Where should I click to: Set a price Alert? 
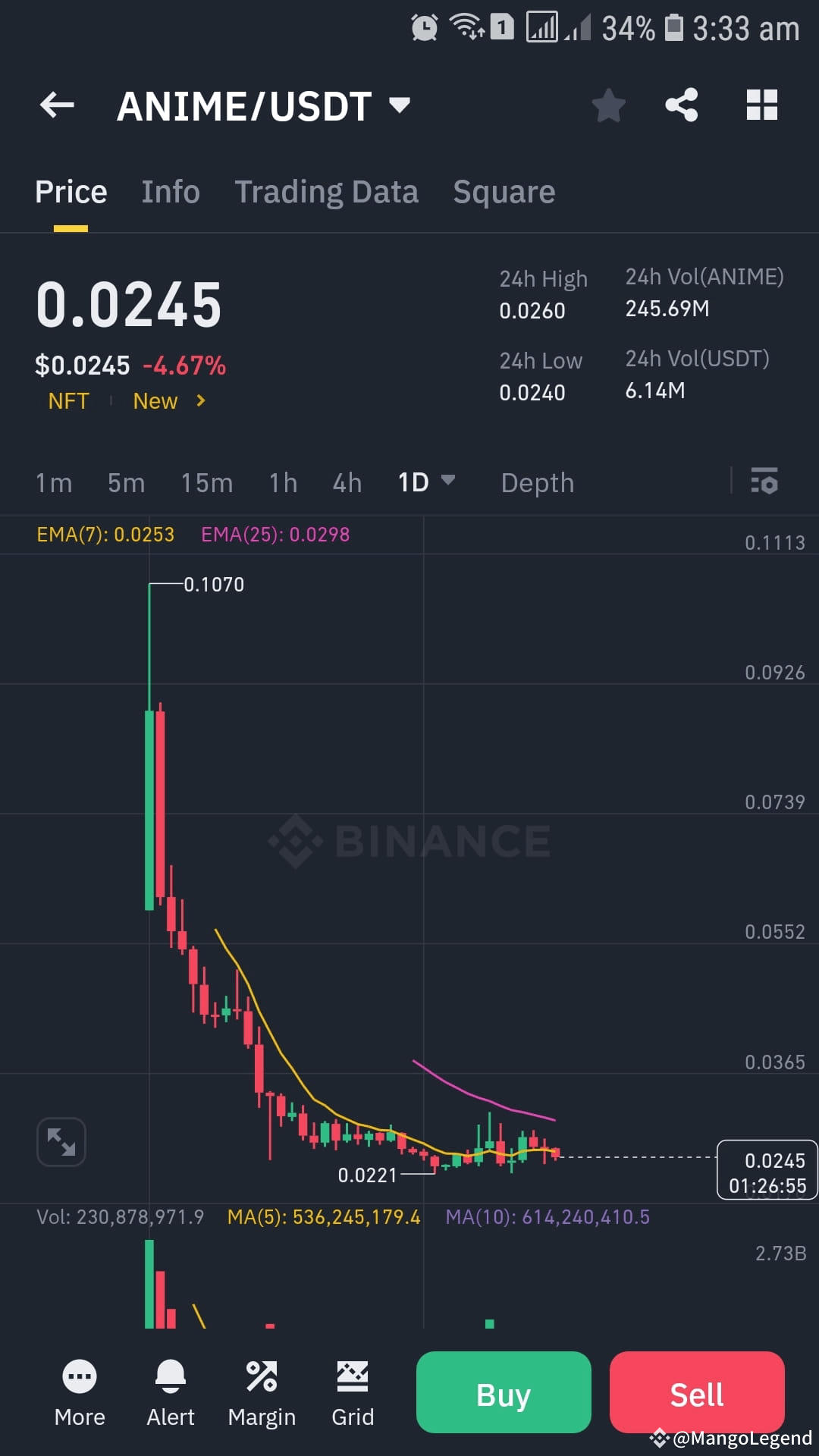[171, 1393]
